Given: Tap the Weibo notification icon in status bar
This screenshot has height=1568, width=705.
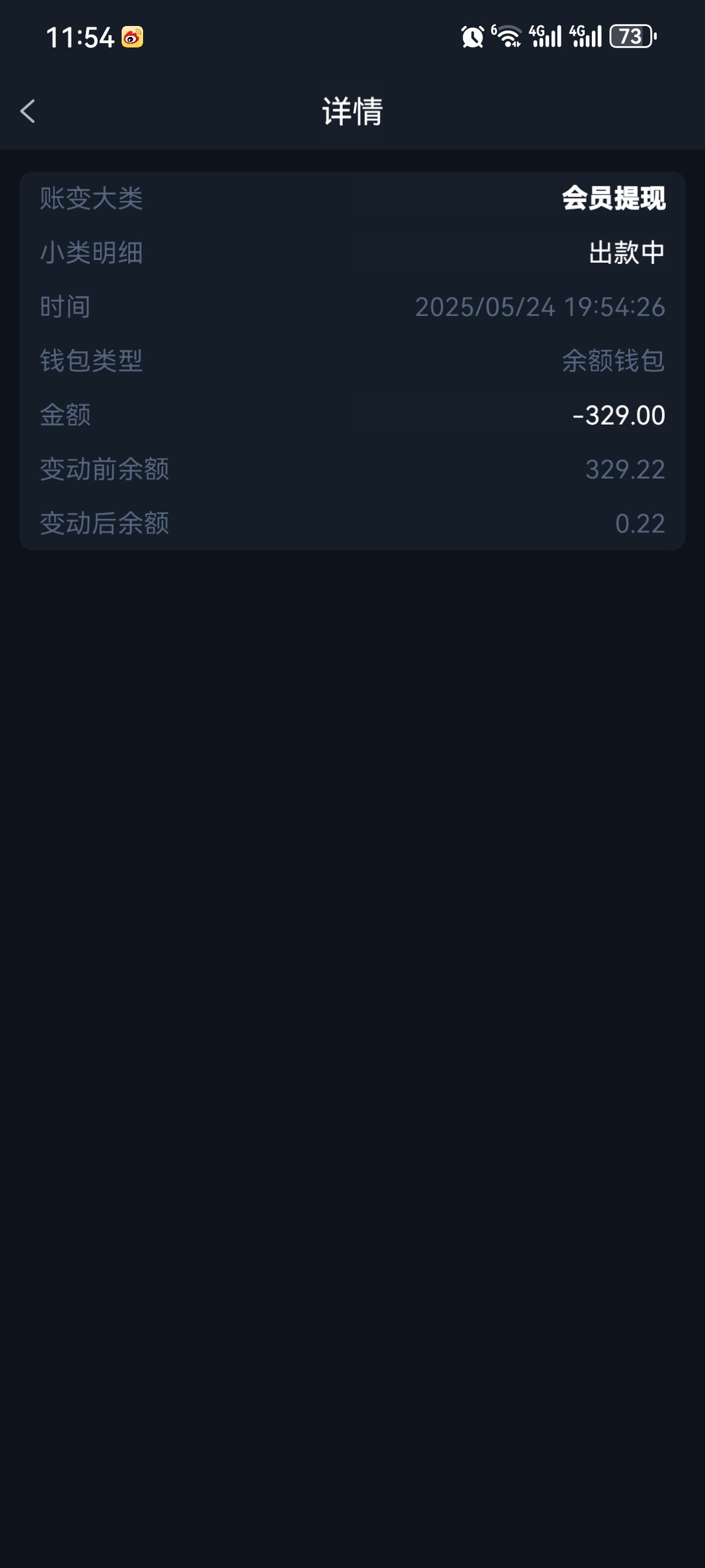Looking at the screenshot, I should point(132,39).
